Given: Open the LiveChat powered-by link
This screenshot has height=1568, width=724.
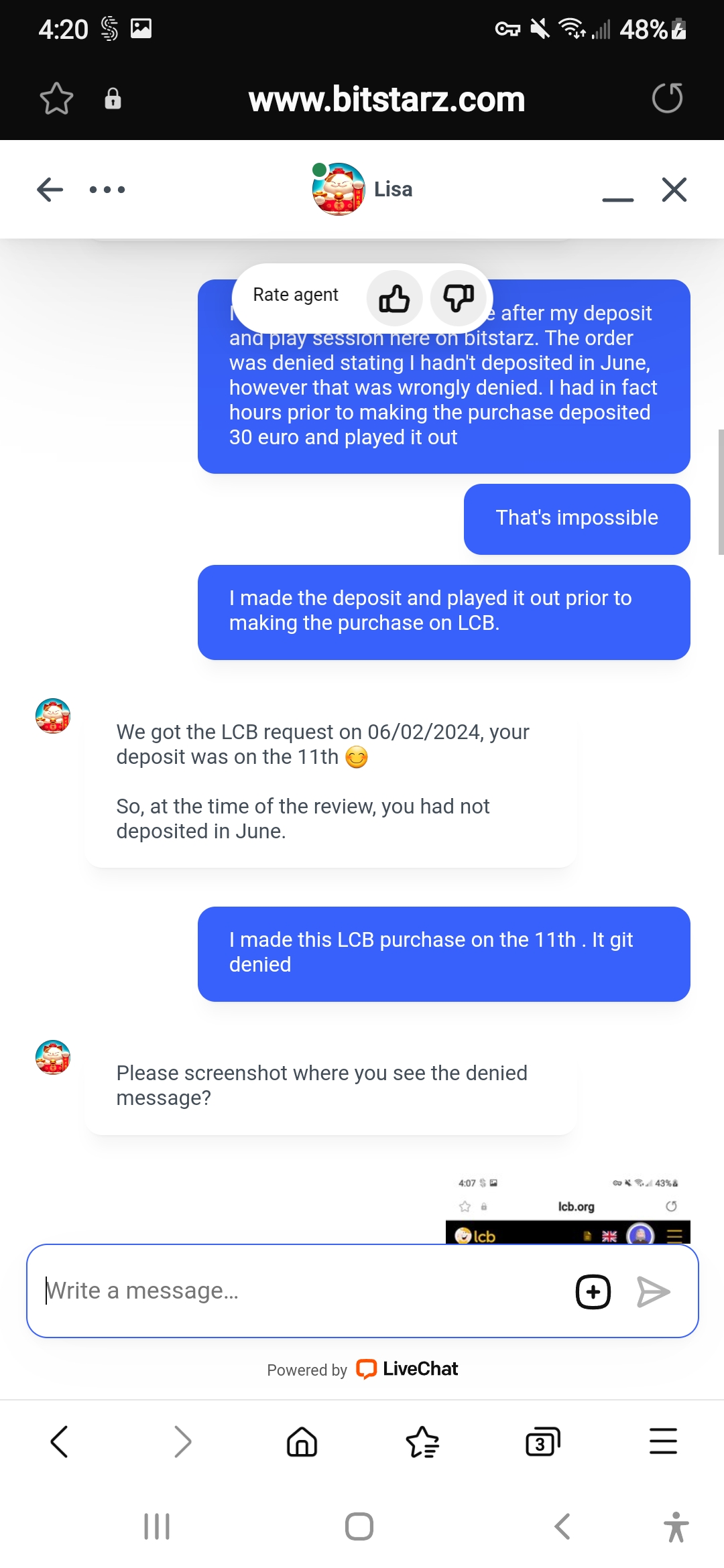Looking at the screenshot, I should [x=407, y=1368].
